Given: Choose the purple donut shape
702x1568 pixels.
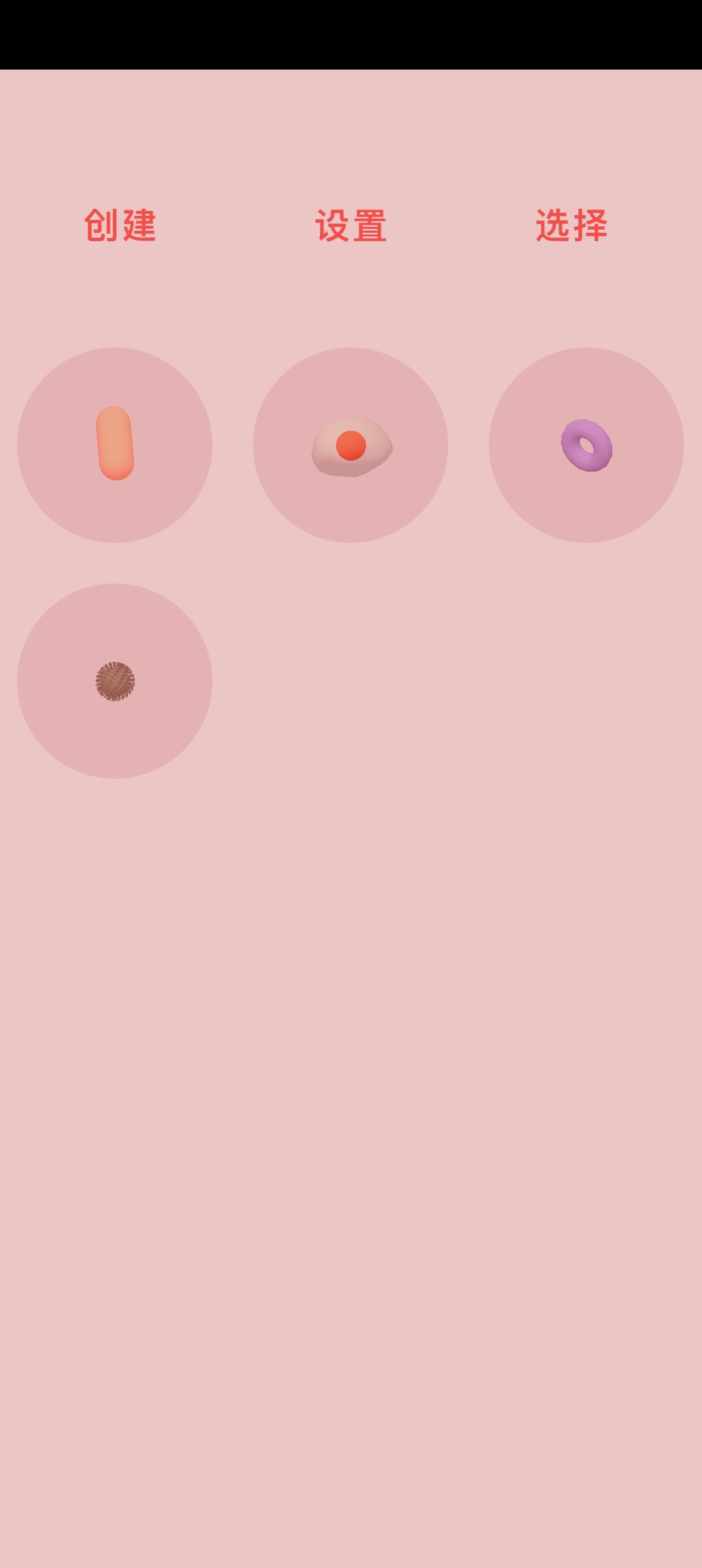Looking at the screenshot, I should point(586,445).
